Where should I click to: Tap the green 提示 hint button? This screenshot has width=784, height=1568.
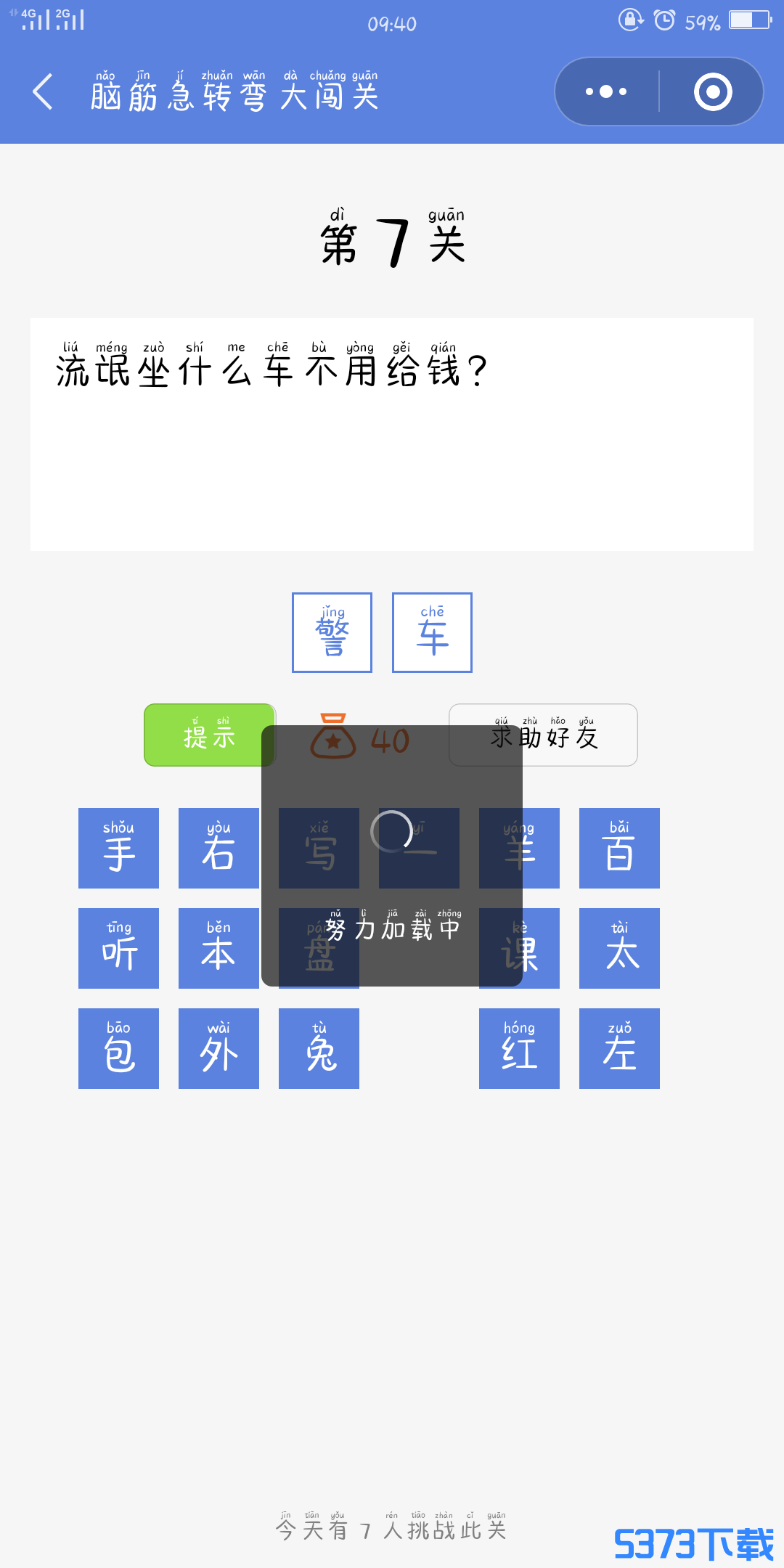pos(209,735)
